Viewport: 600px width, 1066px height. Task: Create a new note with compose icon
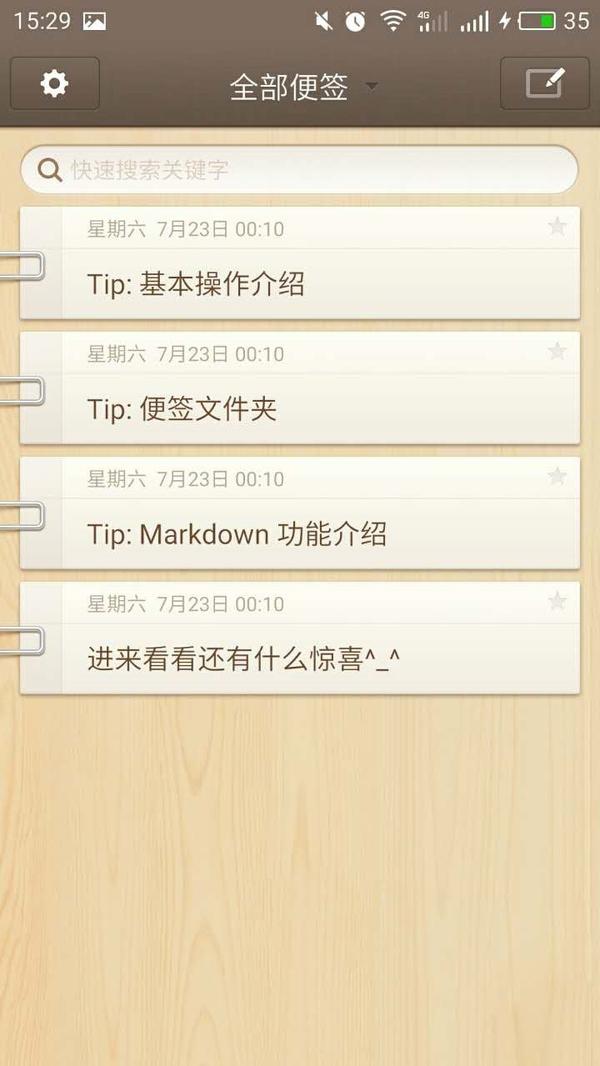coord(545,84)
